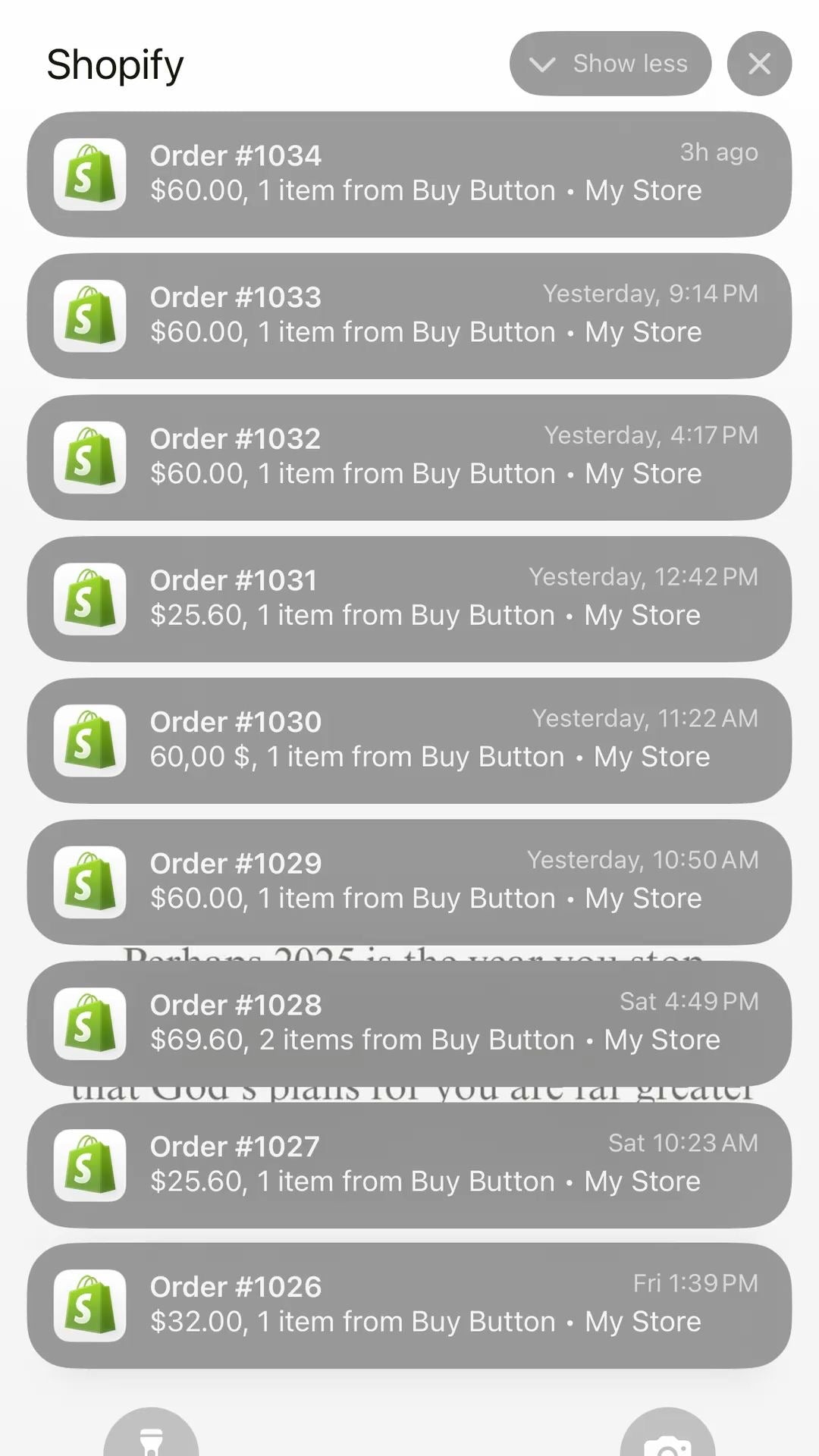The image size is (819, 1456).
Task: Open the Order #1034 notification
Action: tap(409, 174)
